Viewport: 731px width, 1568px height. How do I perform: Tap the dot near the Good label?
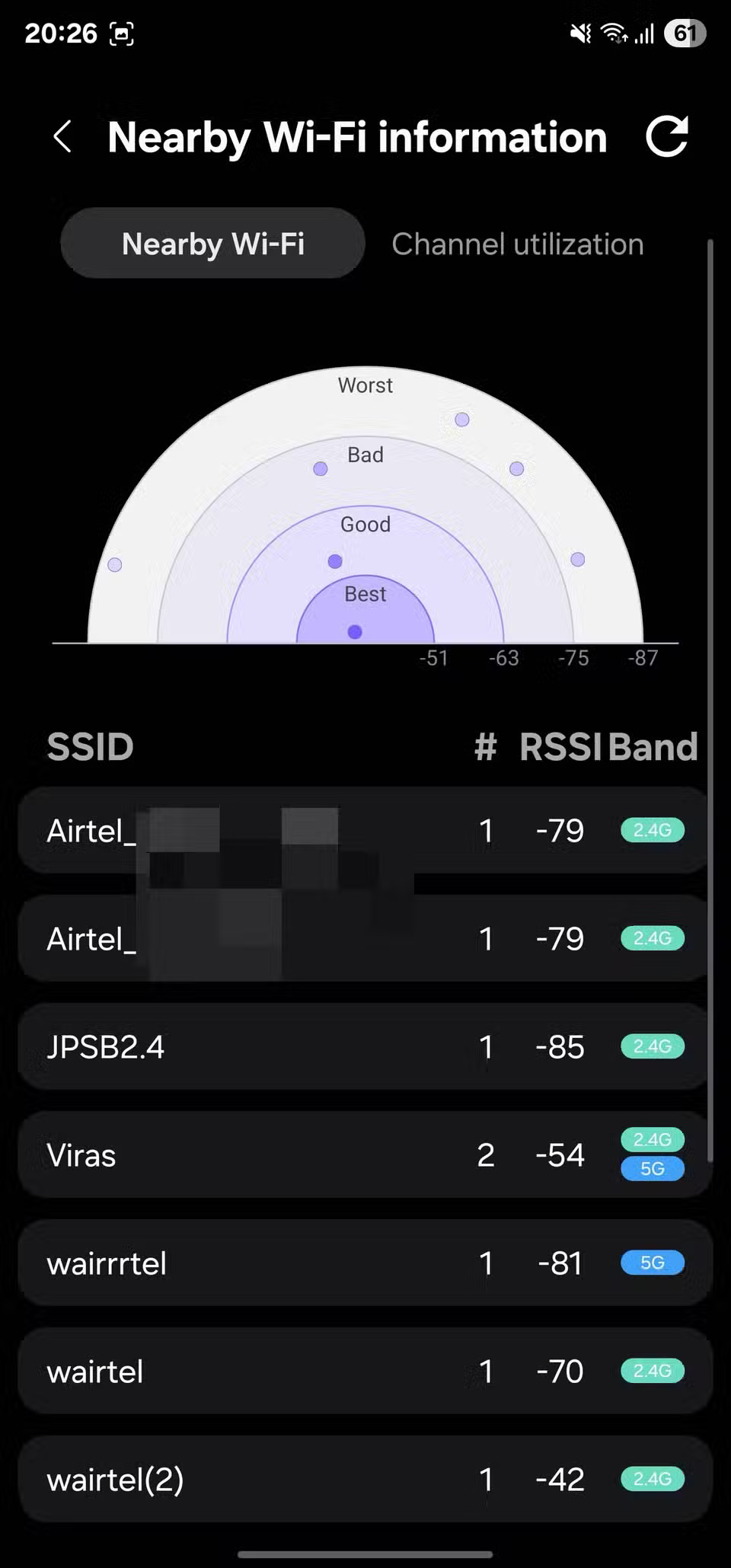coord(334,560)
